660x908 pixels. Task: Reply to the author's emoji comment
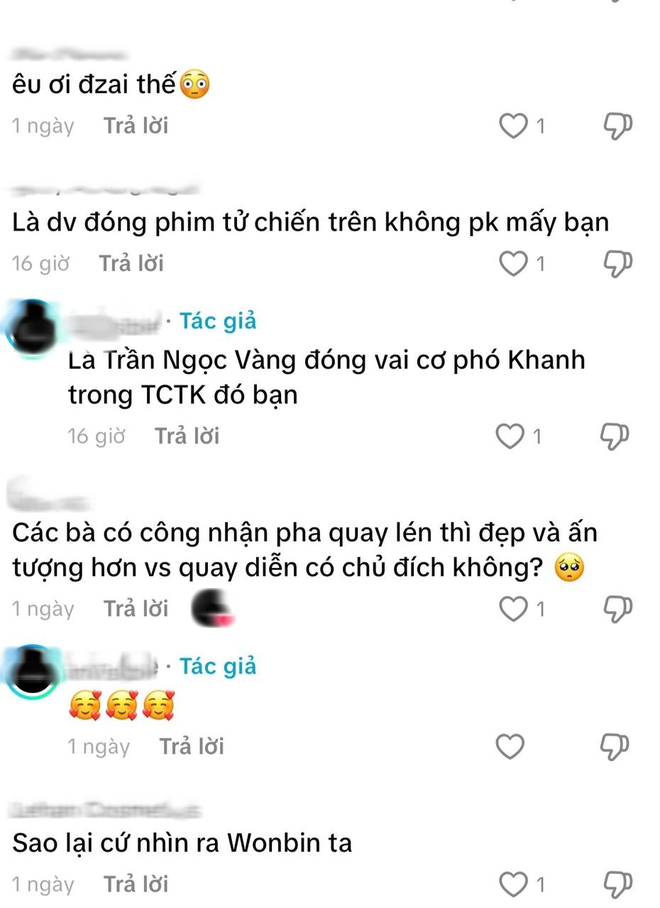191,746
